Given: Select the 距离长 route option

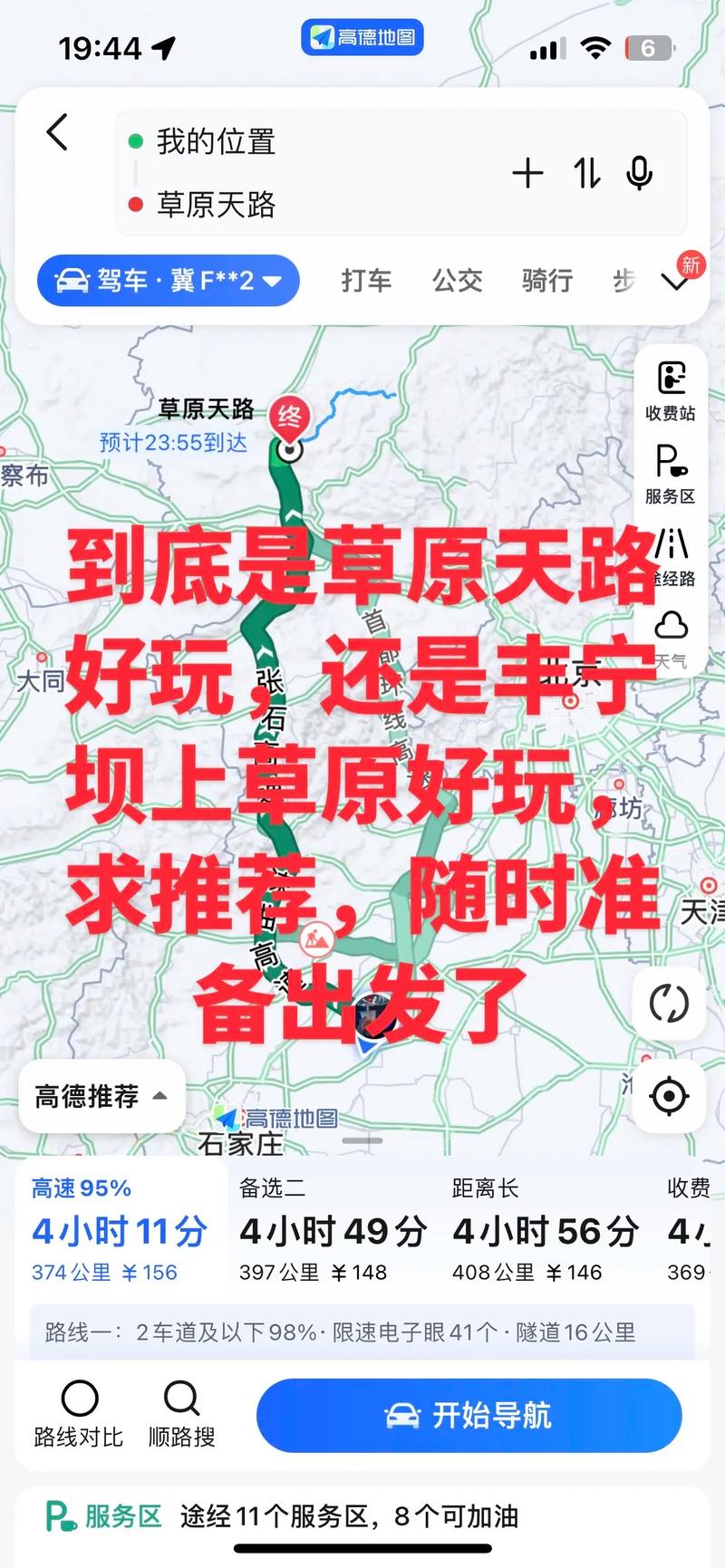Looking at the screenshot, I should [546, 1230].
